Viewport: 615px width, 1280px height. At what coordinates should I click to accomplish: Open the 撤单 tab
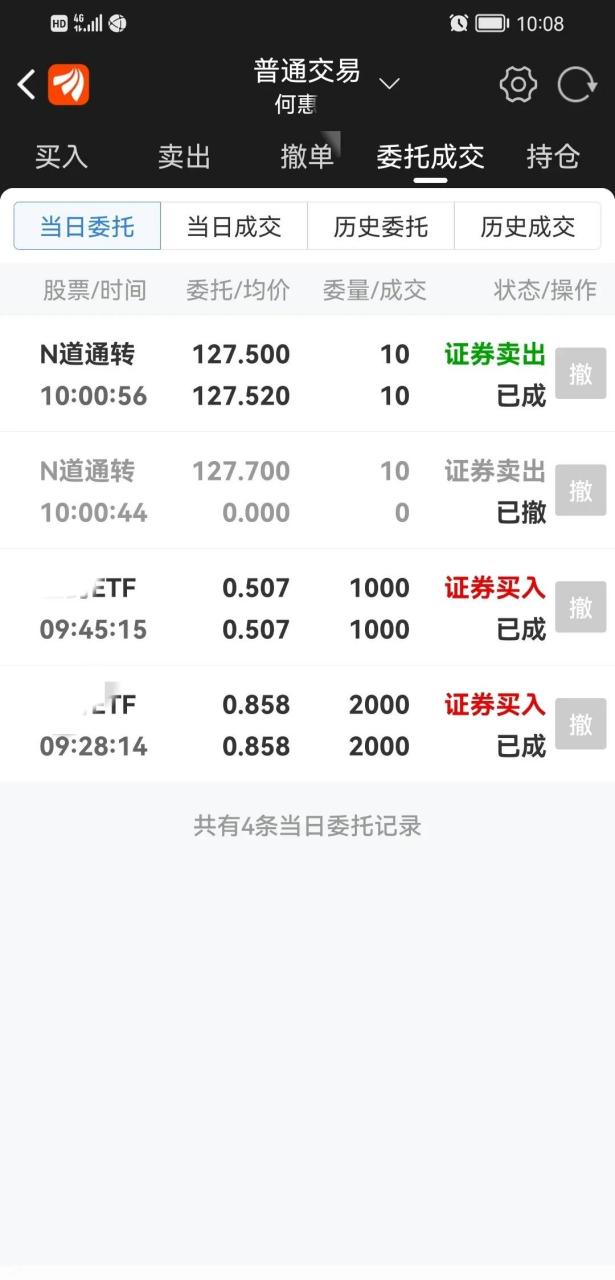pyautogui.click(x=307, y=156)
